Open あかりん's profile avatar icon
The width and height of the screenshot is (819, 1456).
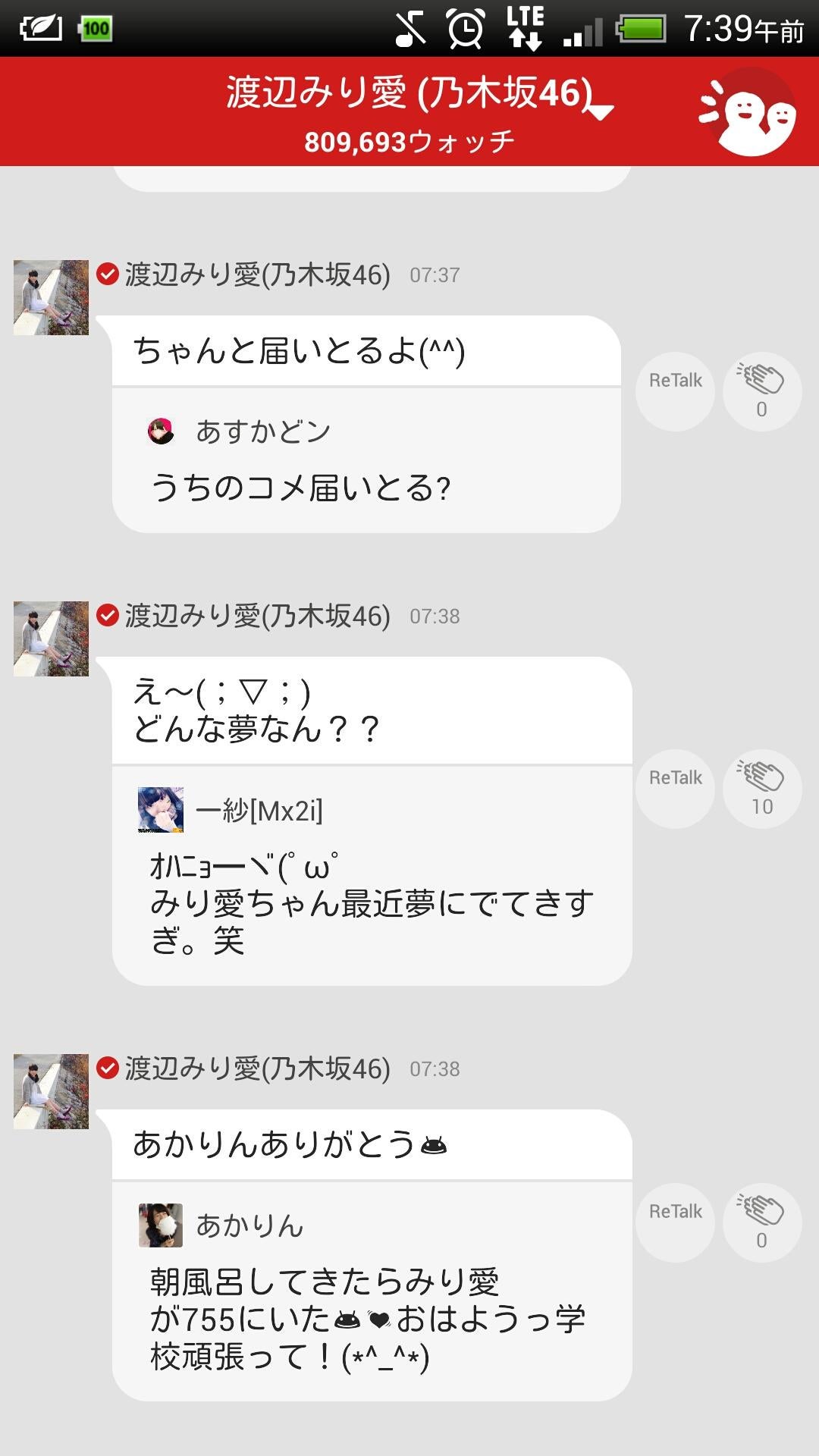(162, 1227)
